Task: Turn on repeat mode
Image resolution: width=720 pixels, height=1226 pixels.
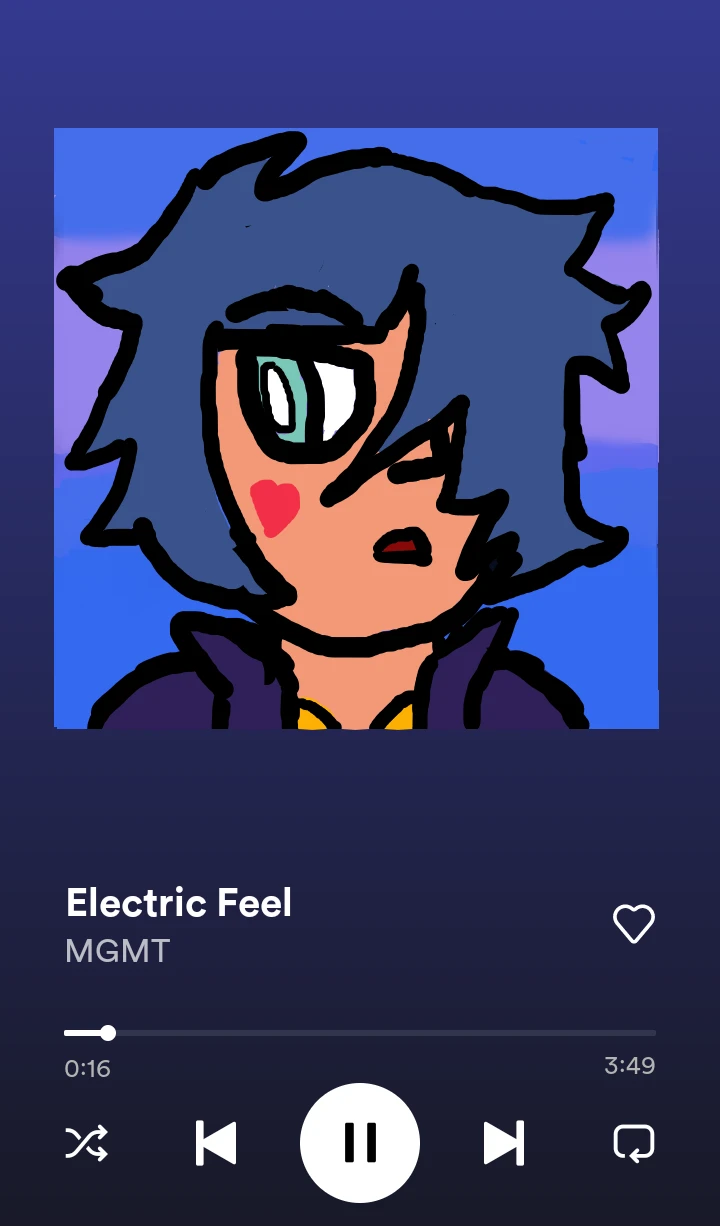Action: click(x=633, y=1142)
